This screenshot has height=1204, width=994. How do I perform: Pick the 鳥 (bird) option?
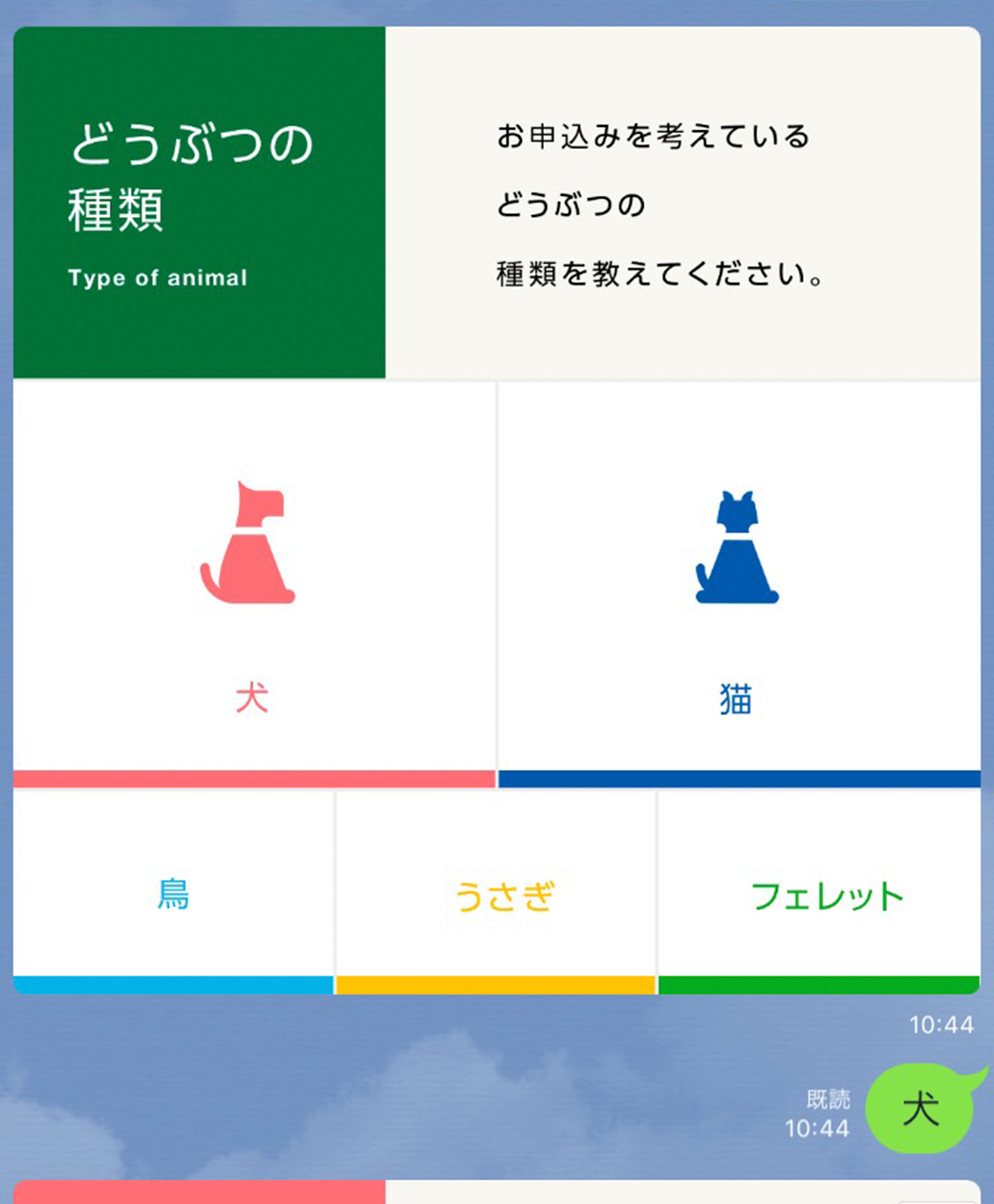173,893
